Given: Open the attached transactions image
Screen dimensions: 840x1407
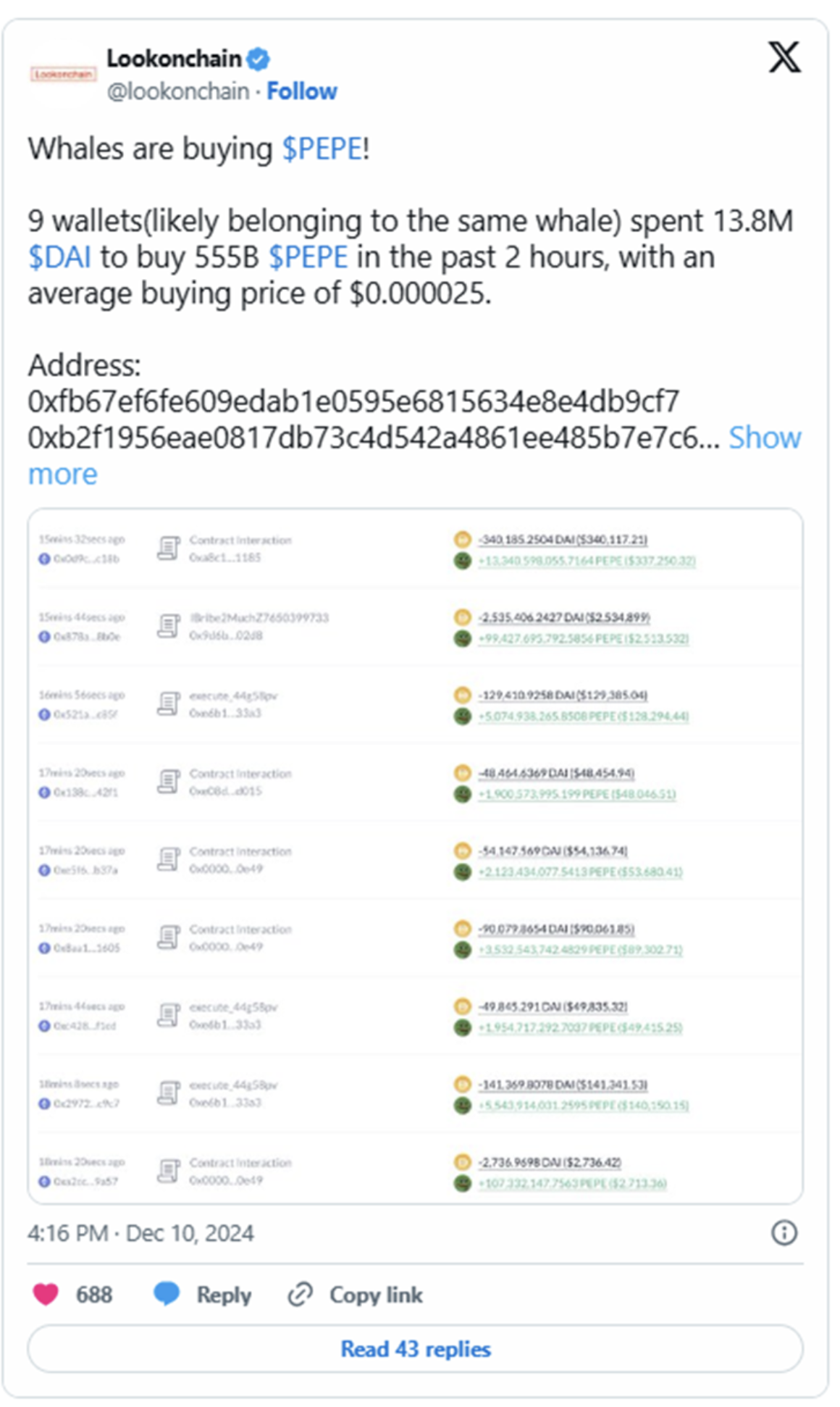Looking at the screenshot, I should (416, 856).
